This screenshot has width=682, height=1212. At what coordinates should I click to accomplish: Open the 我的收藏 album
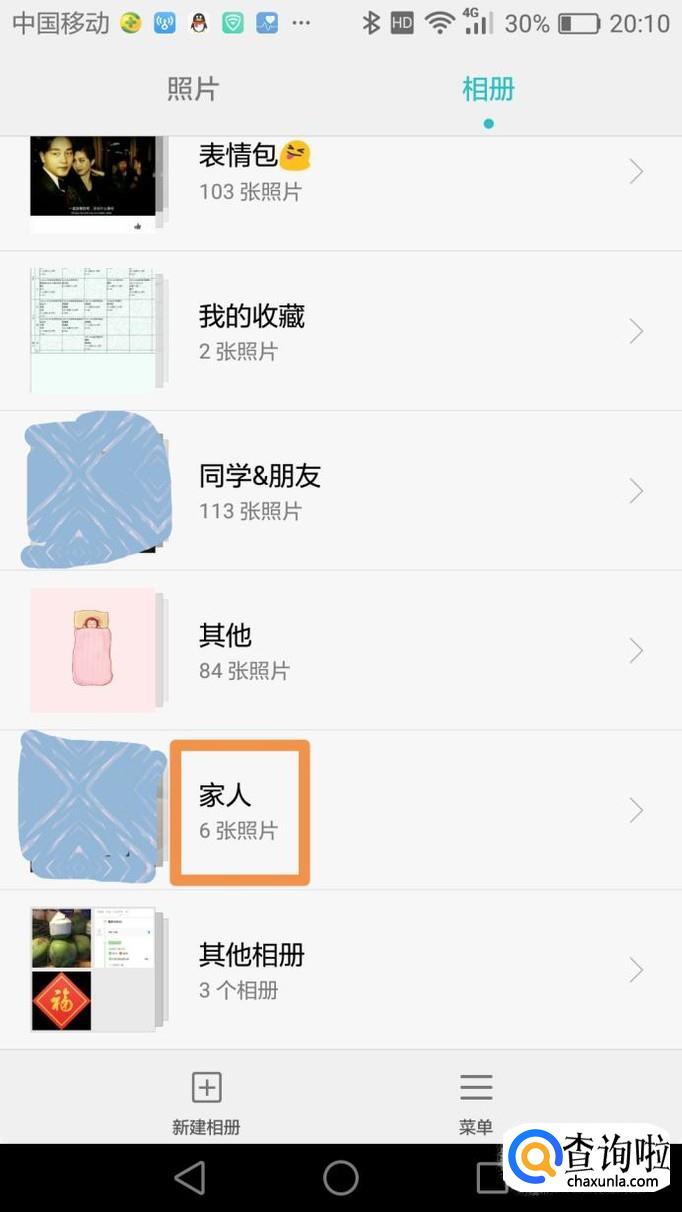340,331
